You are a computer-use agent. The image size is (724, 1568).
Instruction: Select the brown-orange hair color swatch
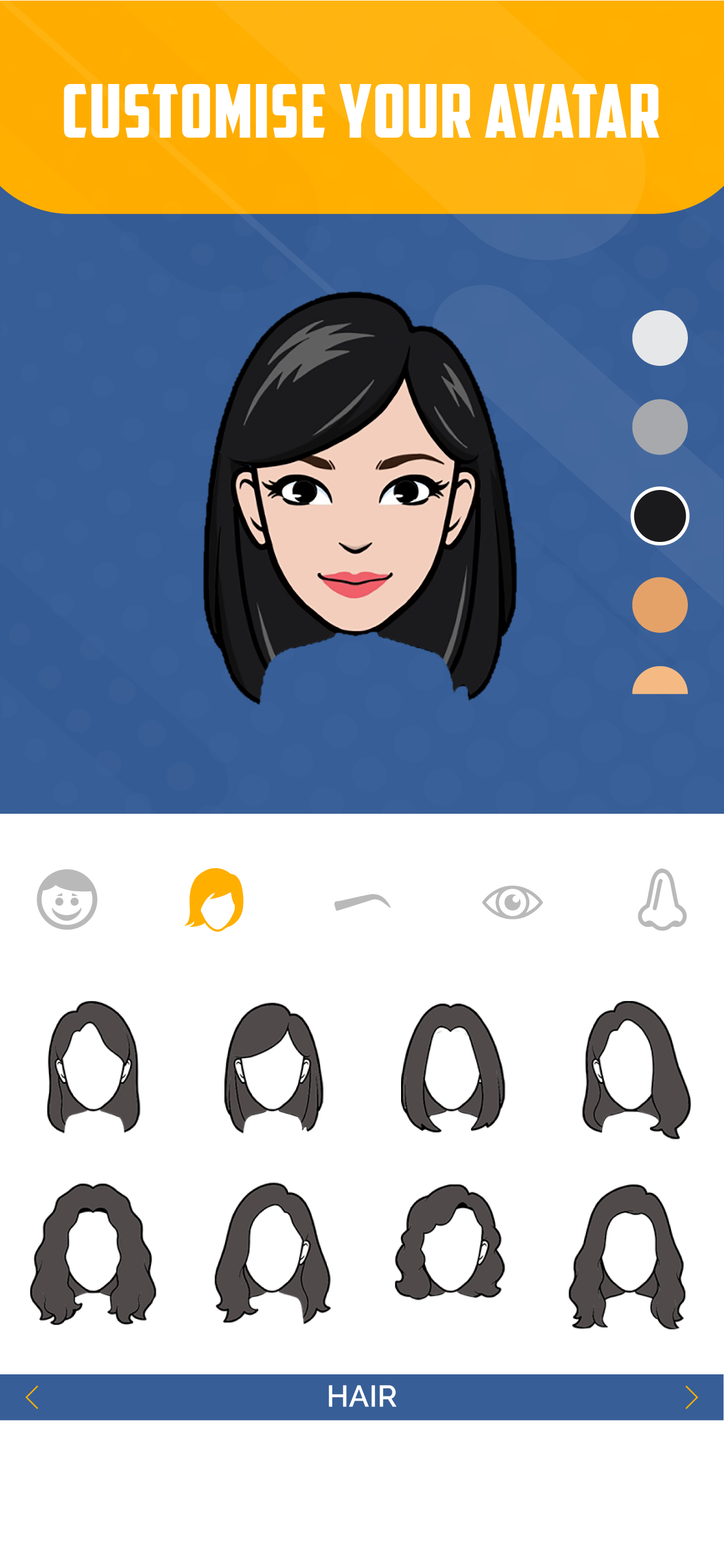tap(659, 604)
